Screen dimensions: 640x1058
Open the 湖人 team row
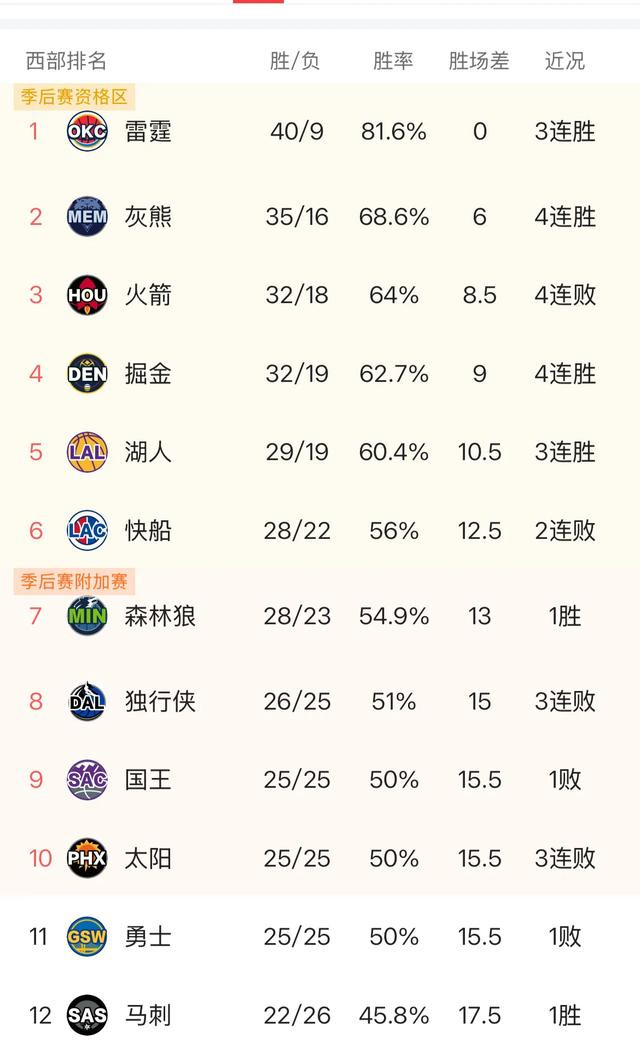[x=320, y=451]
